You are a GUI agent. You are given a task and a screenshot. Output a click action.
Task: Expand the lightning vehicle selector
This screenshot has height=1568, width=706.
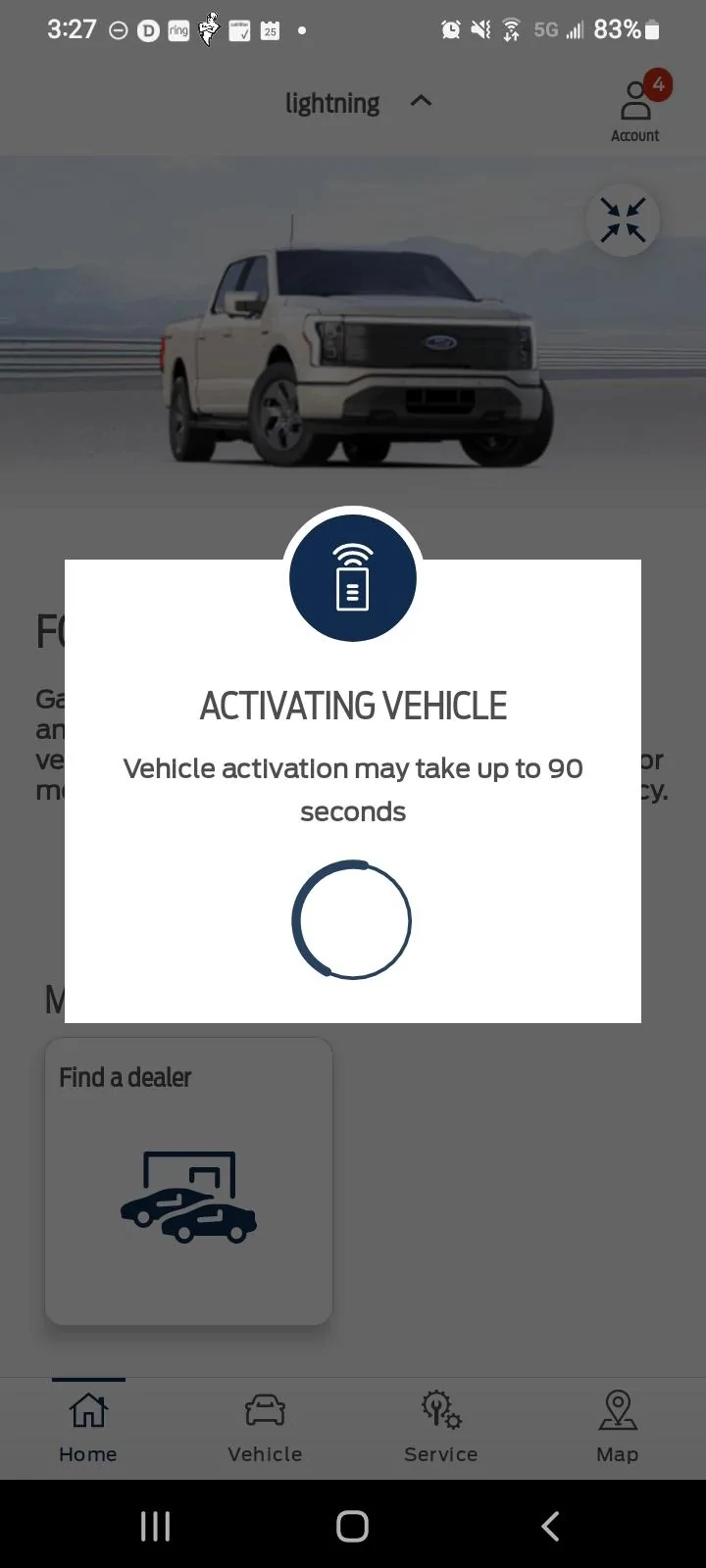click(x=357, y=102)
